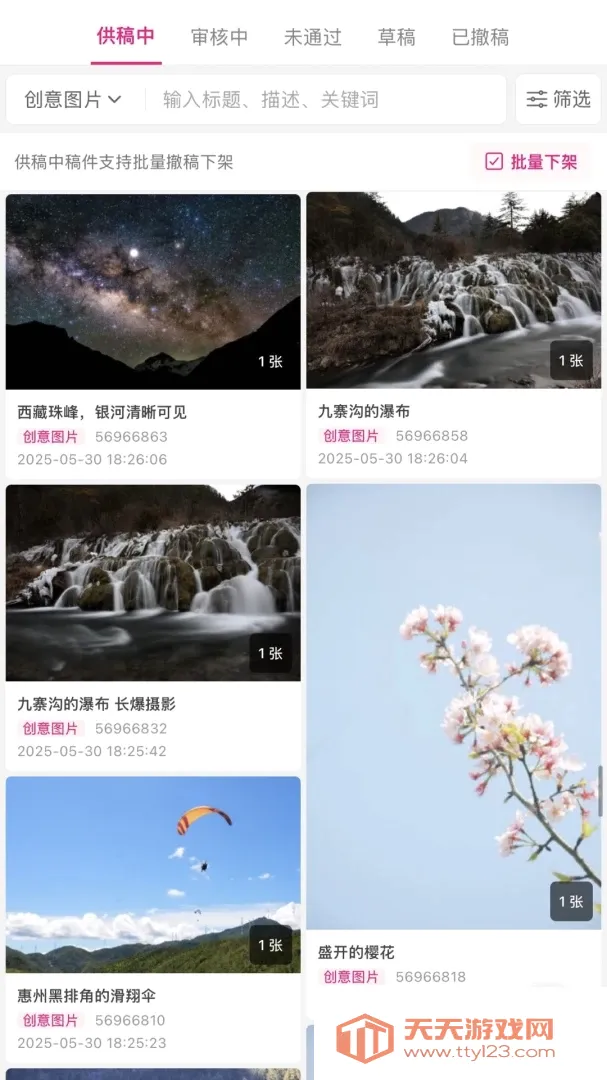
Task: Tap the 批量下架 batch removal button
Action: point(531,162)
